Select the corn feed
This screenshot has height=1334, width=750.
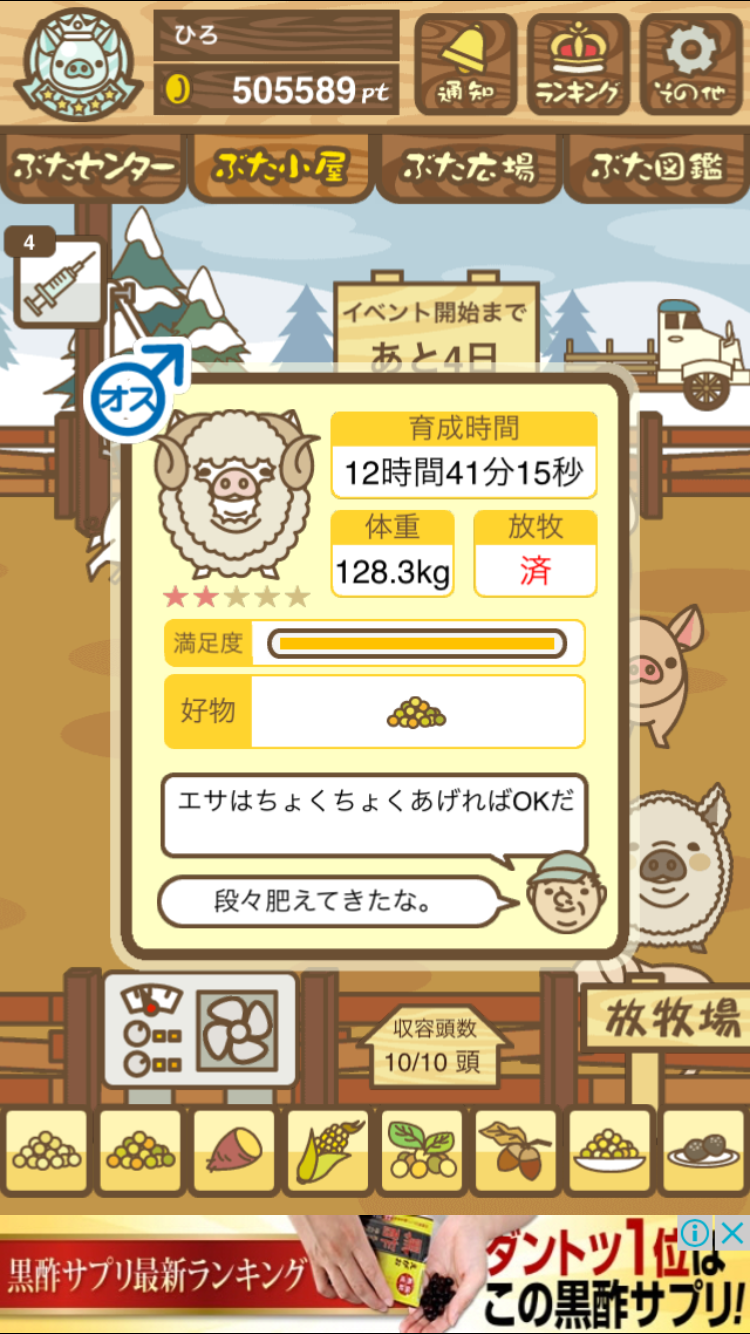pyautogui.click(x=328, y=1152)
